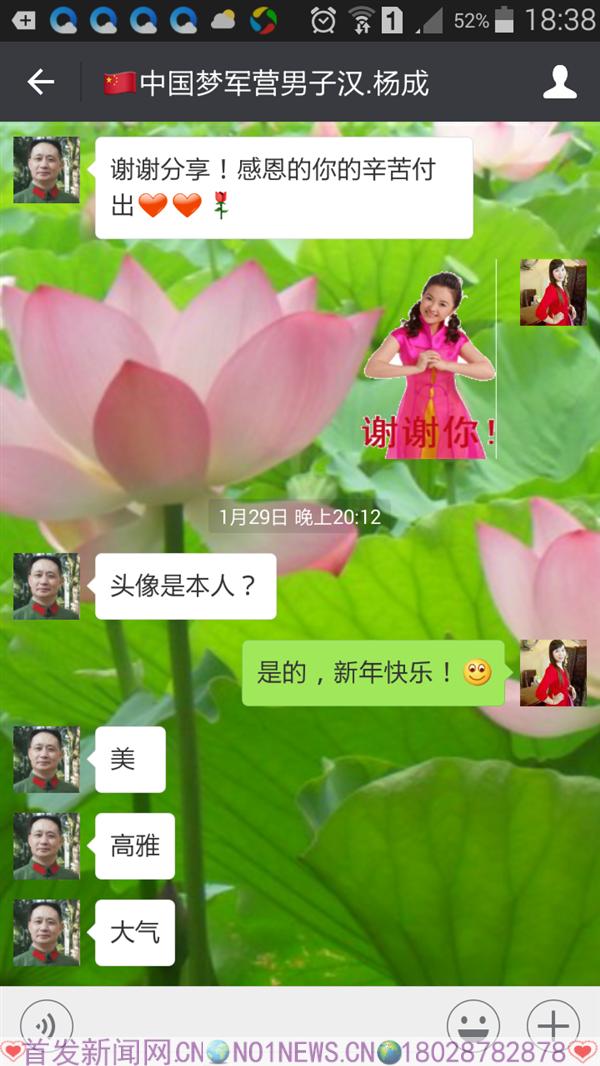Tap the avatar beside the 大气 message
This screenshot has width=600, height=1066.
pos(46,933)
